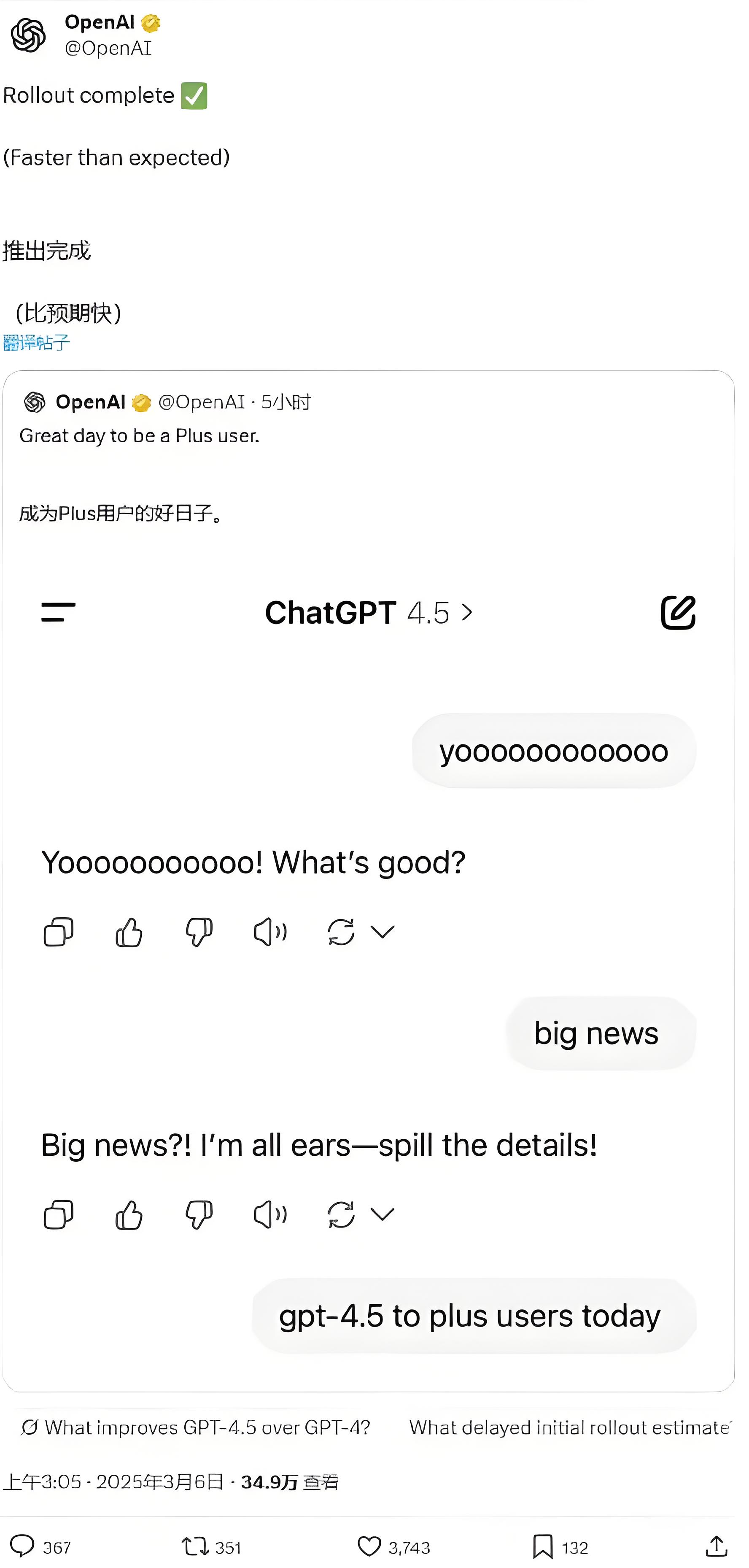Open OpenAI's profile avatar at top
749x1568 pixels.
tap(28, 35)
